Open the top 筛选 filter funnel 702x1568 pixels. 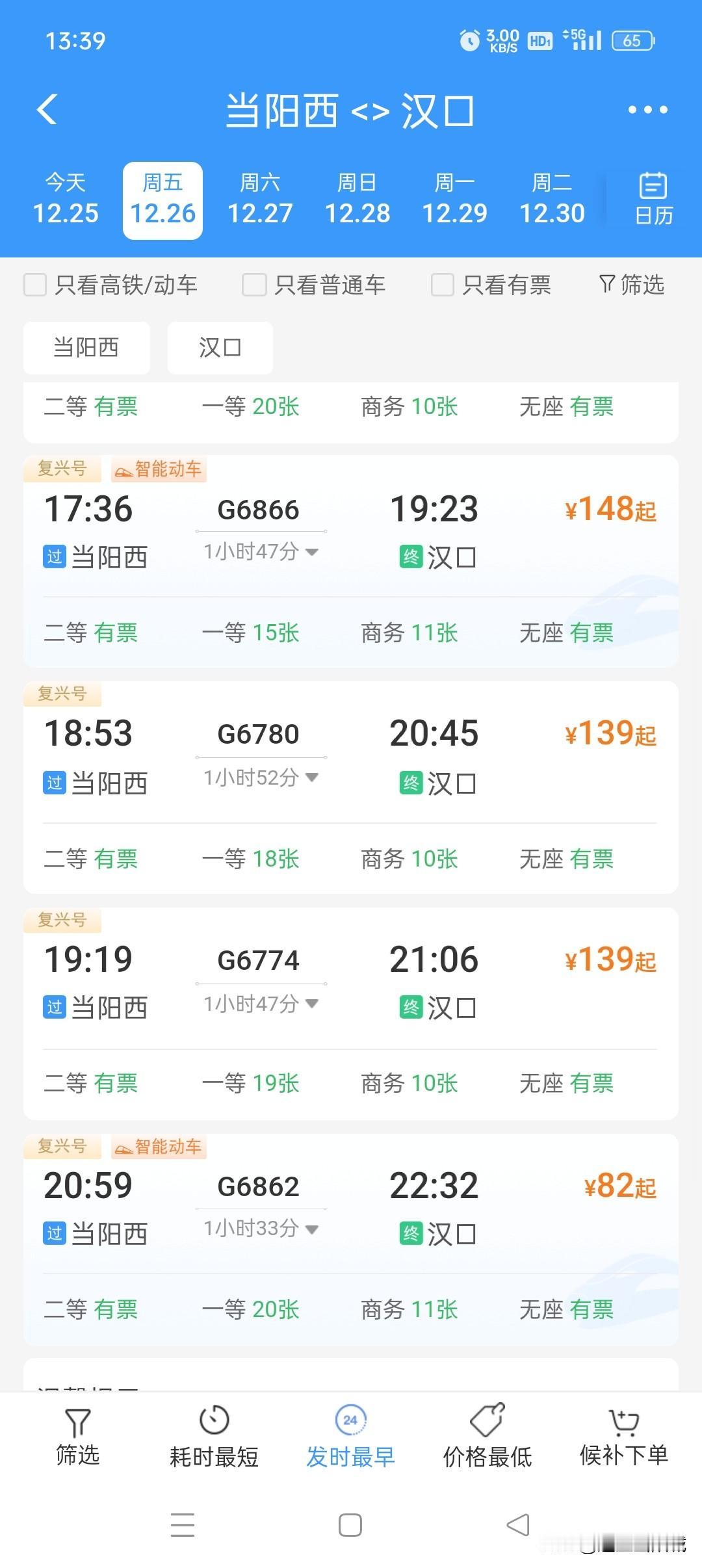point(630,285)
